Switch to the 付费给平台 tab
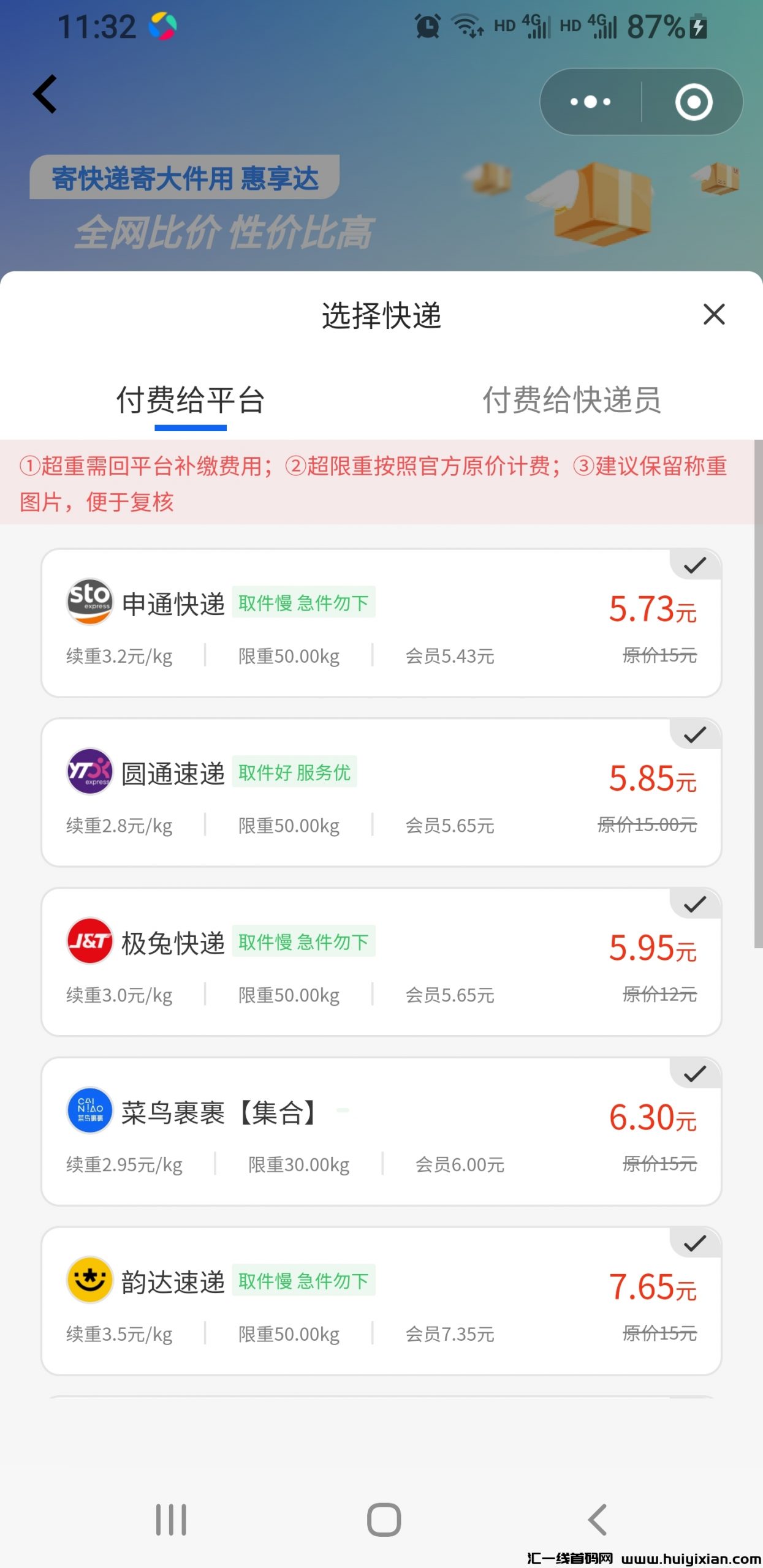This screenshot has width=763, height=1568. coord(191,401)
